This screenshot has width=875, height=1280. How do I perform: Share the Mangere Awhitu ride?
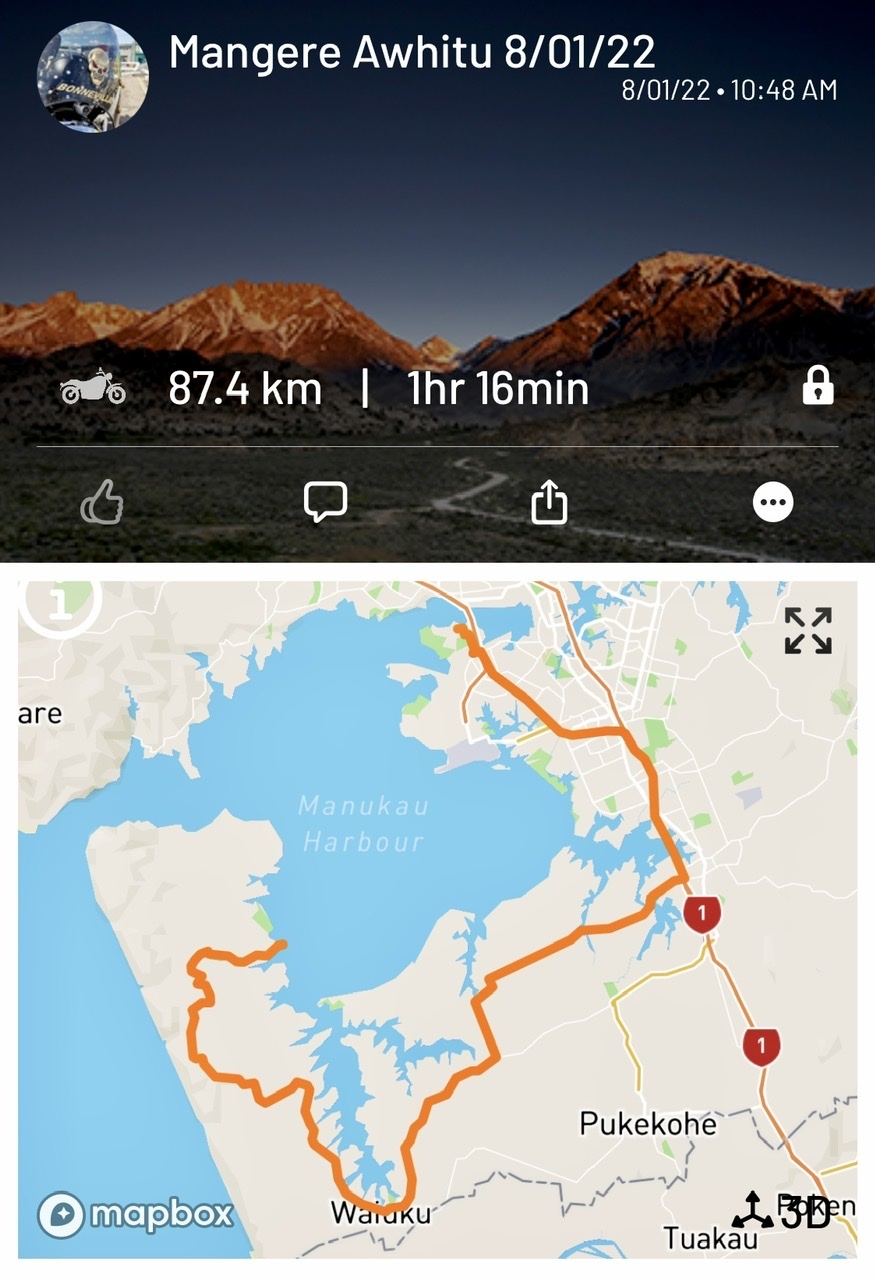tap(548, 503)
